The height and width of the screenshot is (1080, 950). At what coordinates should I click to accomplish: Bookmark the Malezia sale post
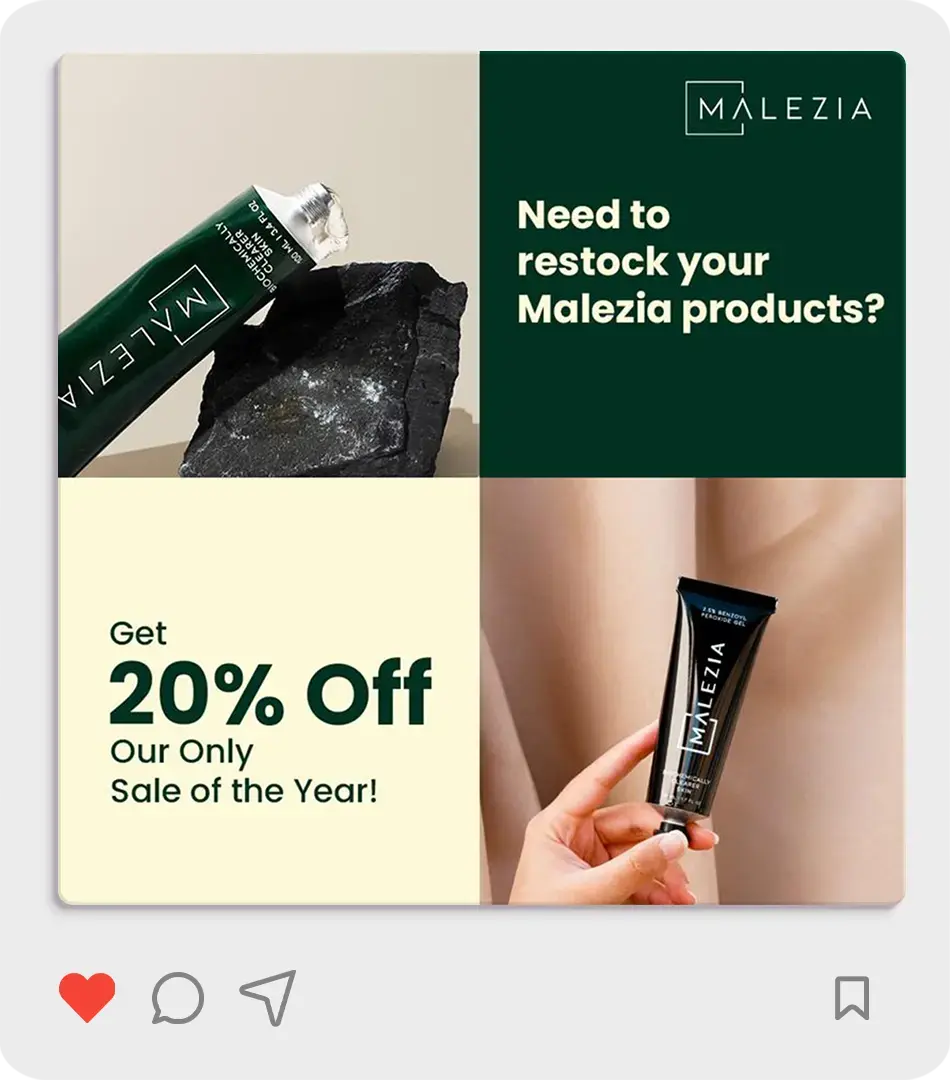coord(852,998)
